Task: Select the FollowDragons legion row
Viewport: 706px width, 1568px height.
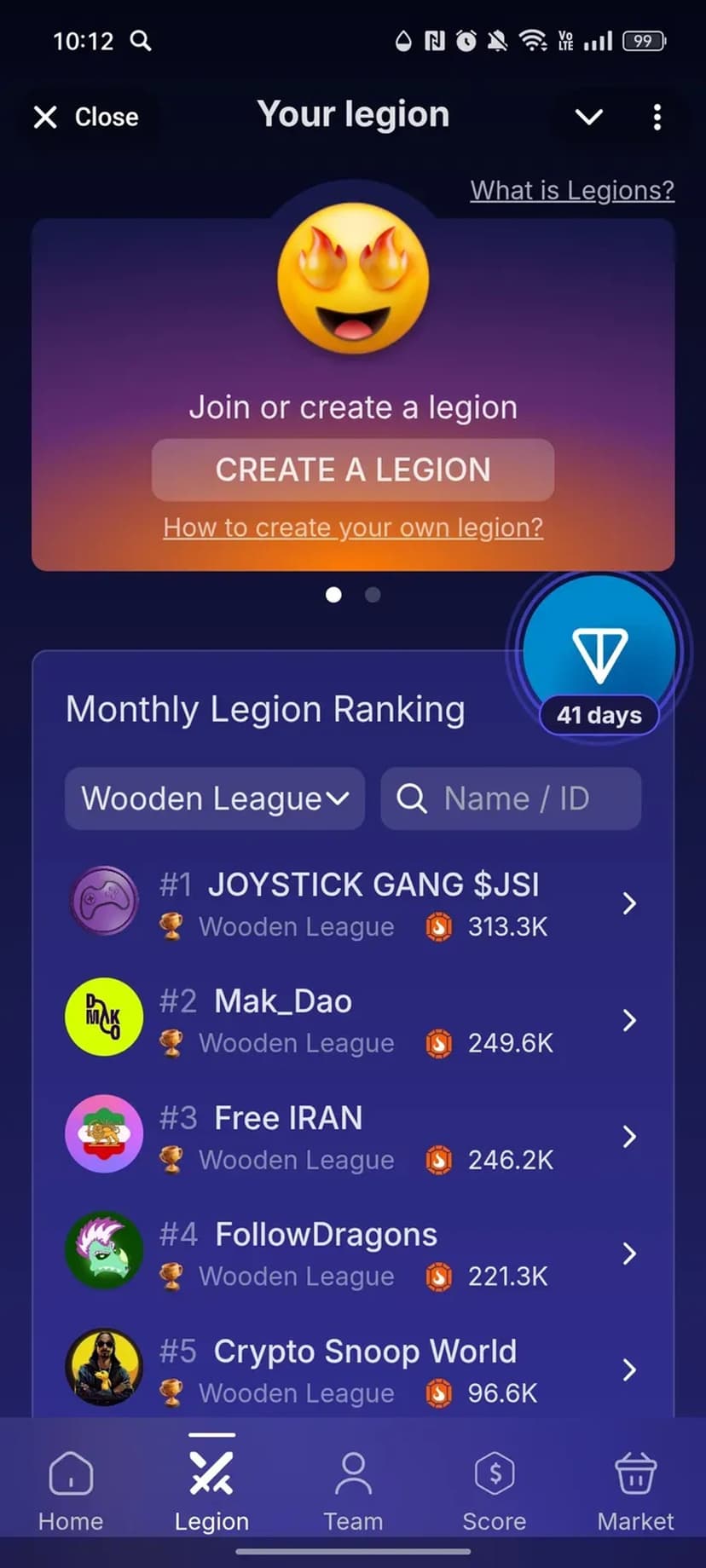Action: tap(353, 1254)
